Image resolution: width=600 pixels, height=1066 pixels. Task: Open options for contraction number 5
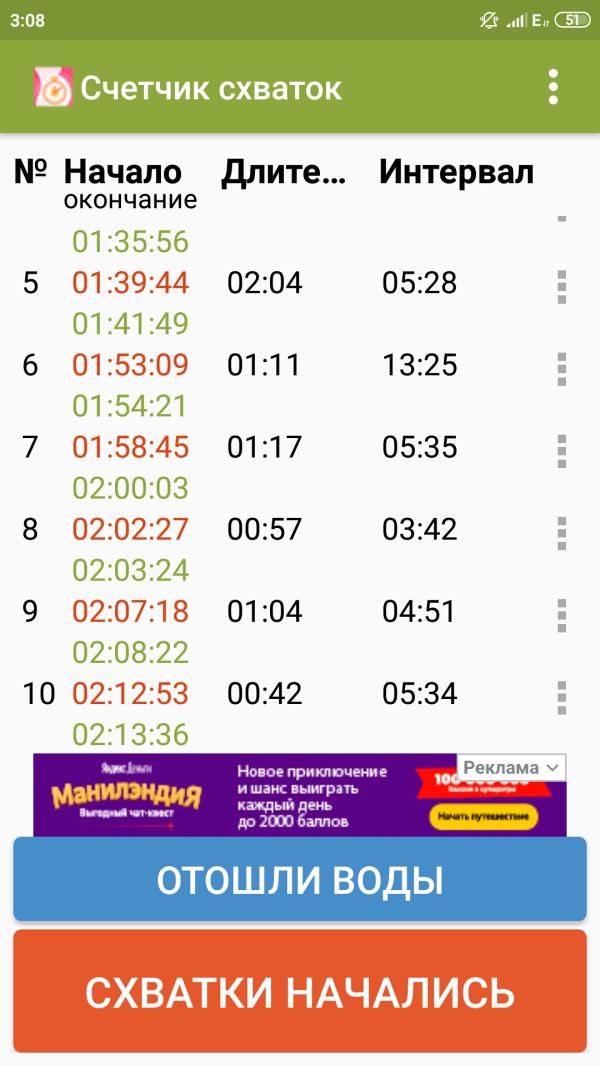561,286
